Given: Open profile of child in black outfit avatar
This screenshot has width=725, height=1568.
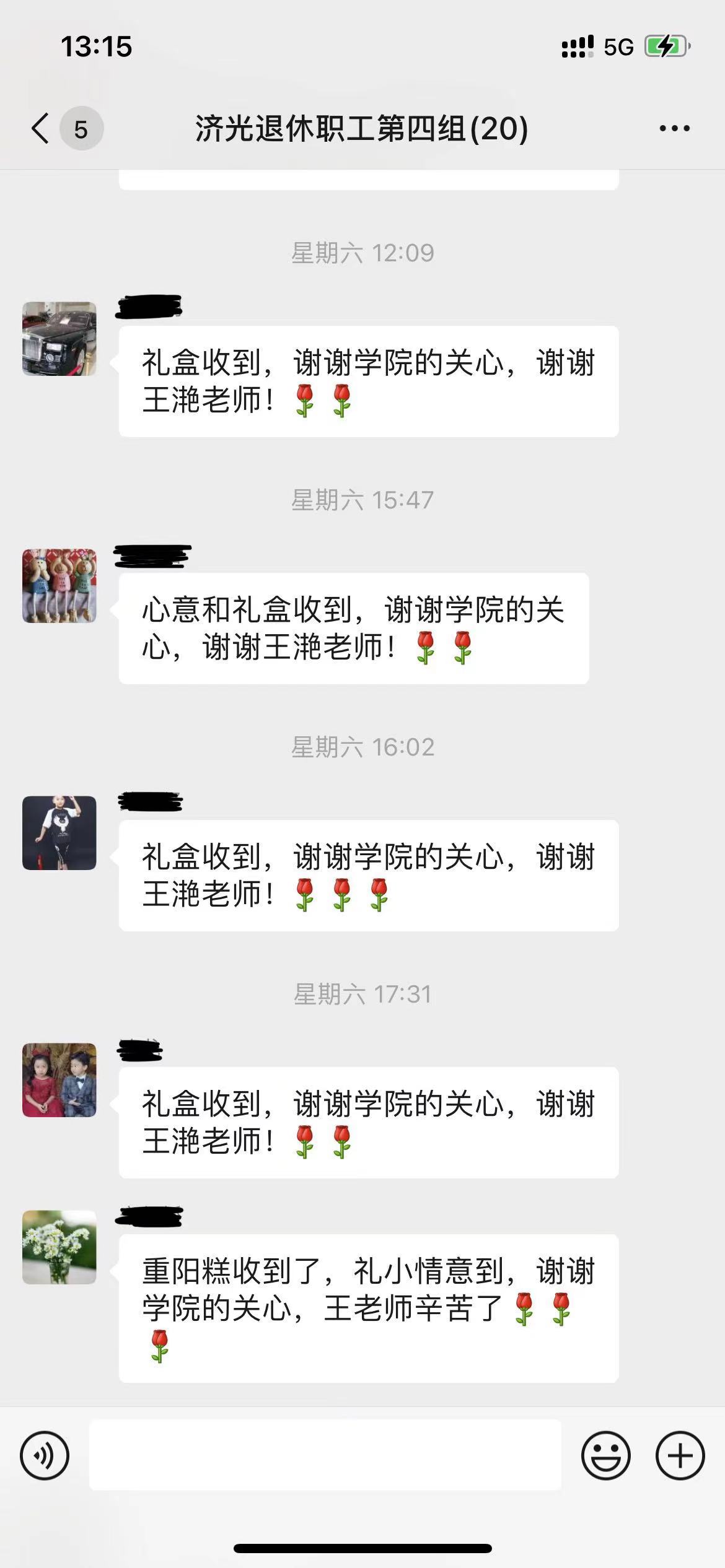Looking at the screenshot, I should click(59, 833).
